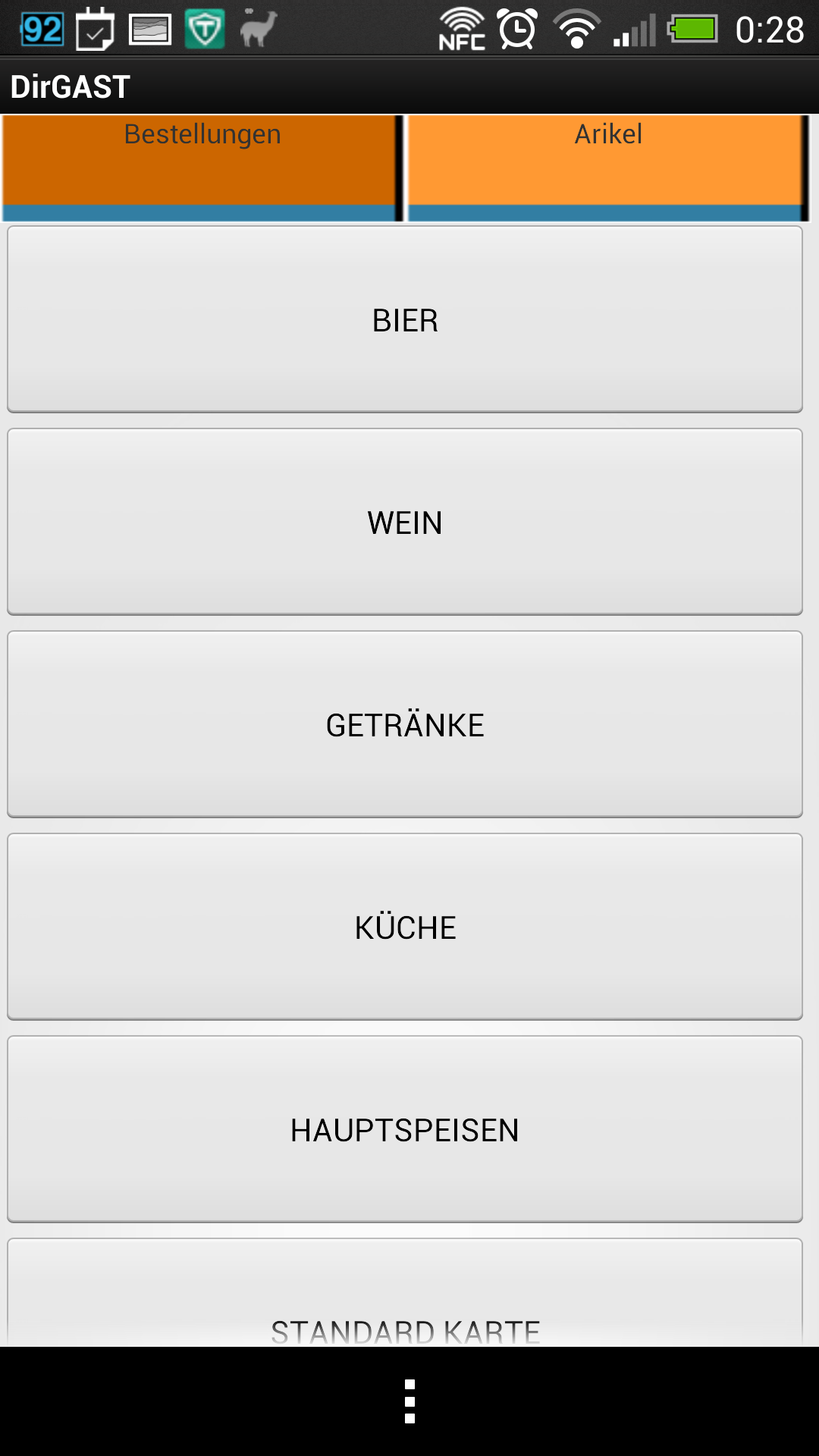Select the WEIN category
819x1456 pixels.
coord(405,522)
